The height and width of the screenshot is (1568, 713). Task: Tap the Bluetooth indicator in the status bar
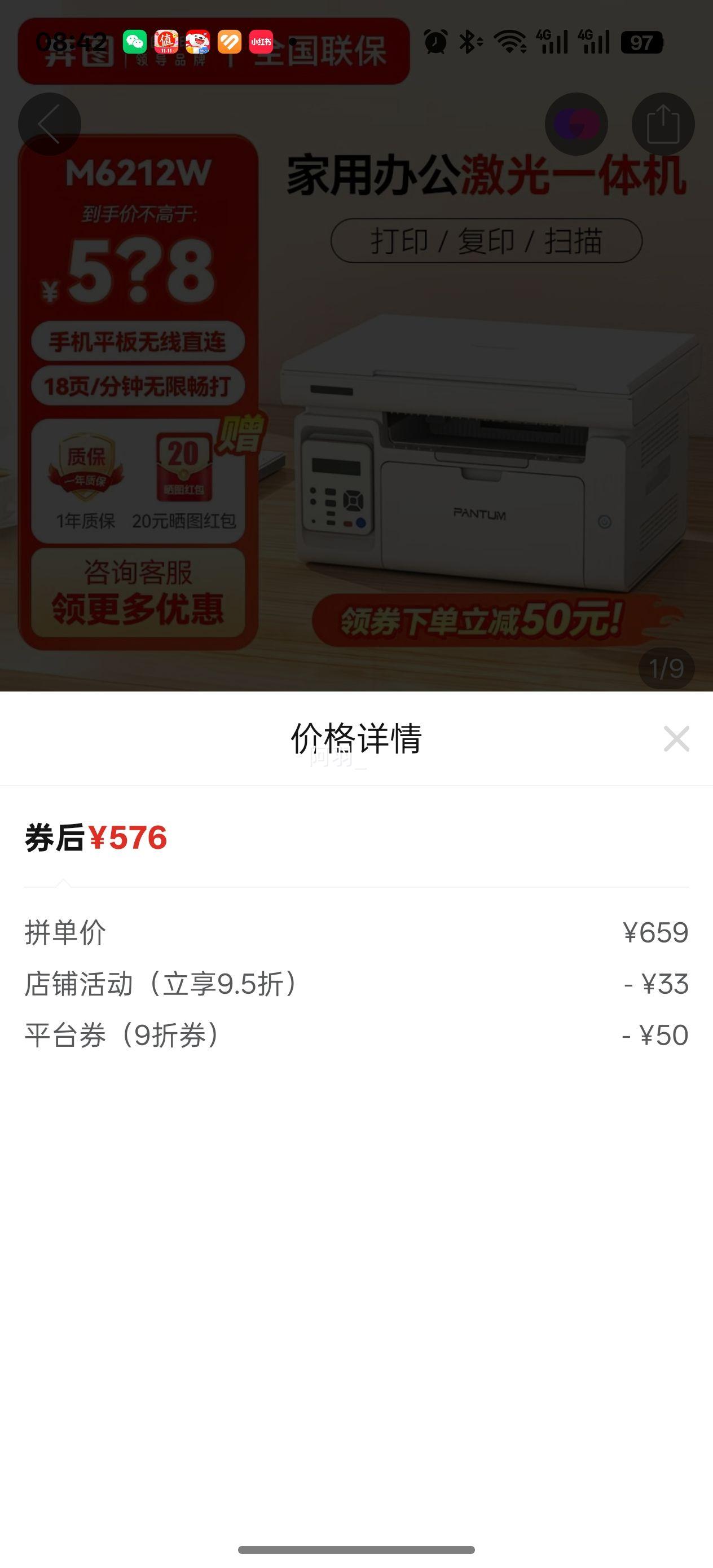(470, 41)
